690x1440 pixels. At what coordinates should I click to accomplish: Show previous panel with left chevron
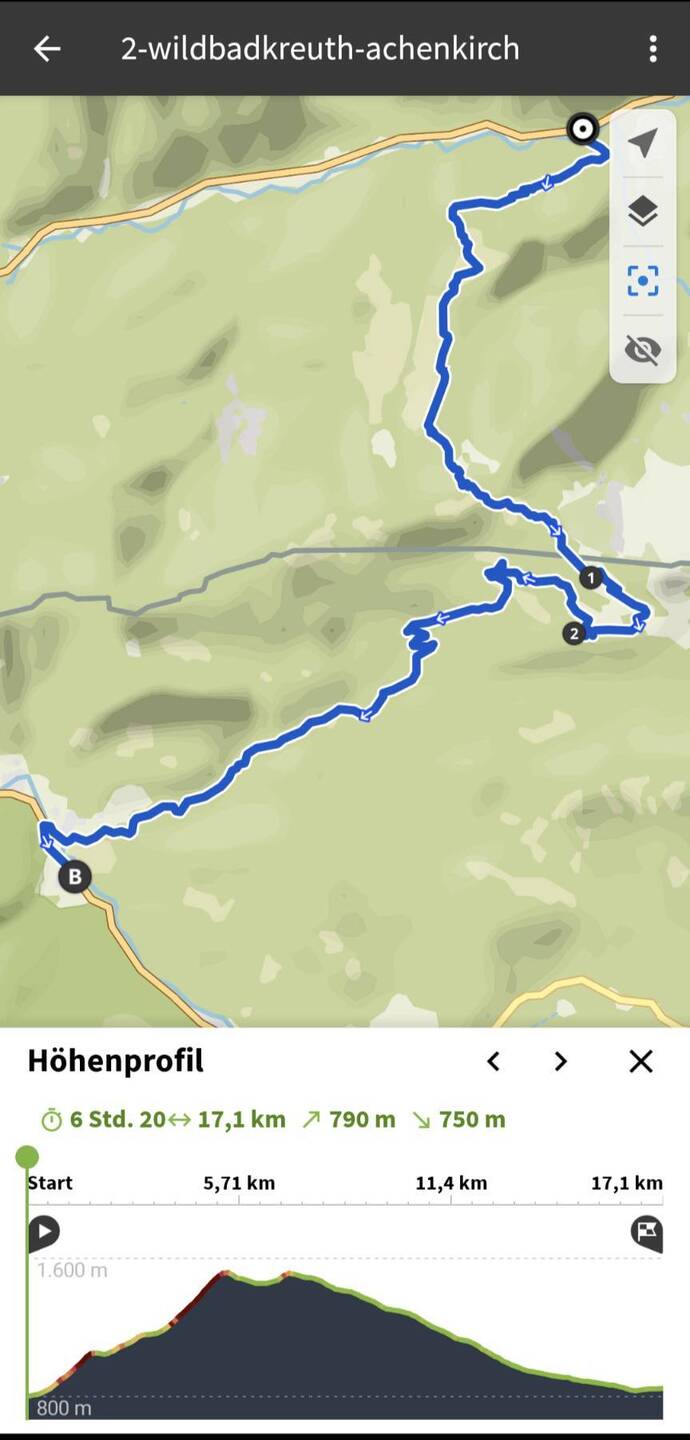[x=493, y=1061]
